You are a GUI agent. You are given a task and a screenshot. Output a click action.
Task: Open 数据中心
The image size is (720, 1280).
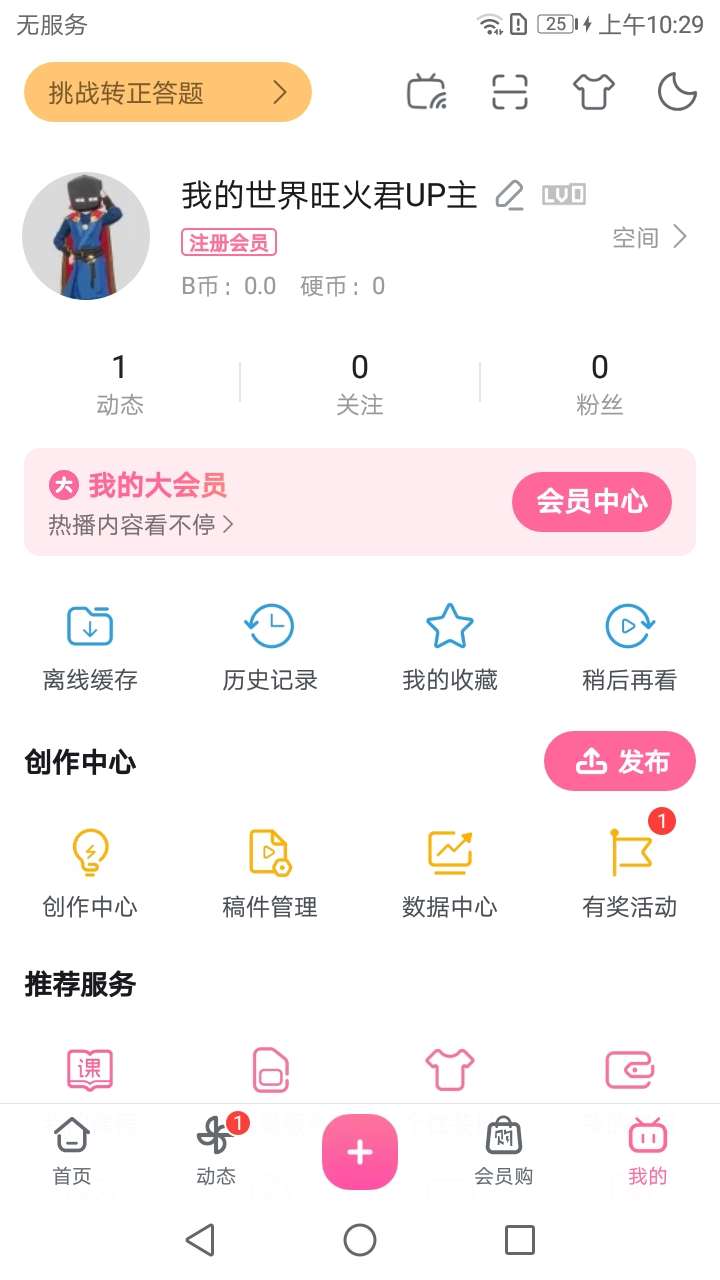pos(450,873)
